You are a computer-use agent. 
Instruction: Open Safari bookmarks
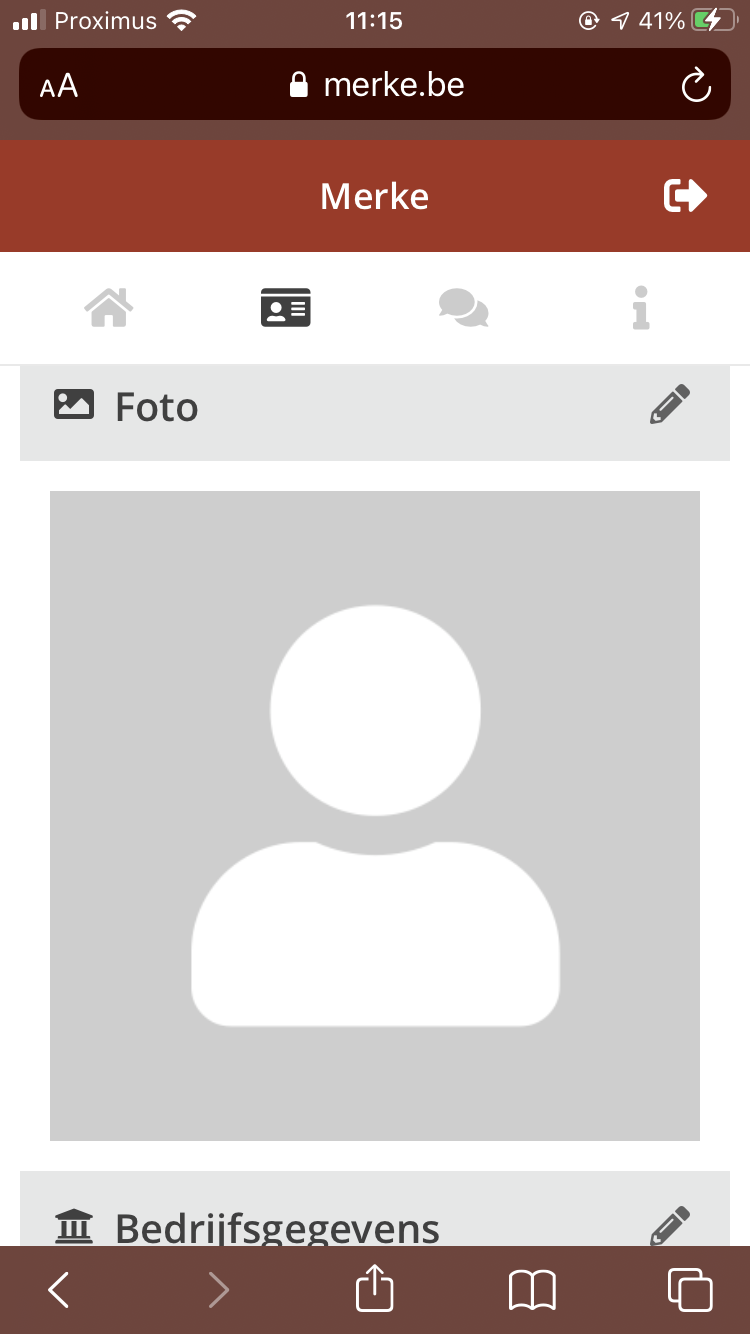532,1290
